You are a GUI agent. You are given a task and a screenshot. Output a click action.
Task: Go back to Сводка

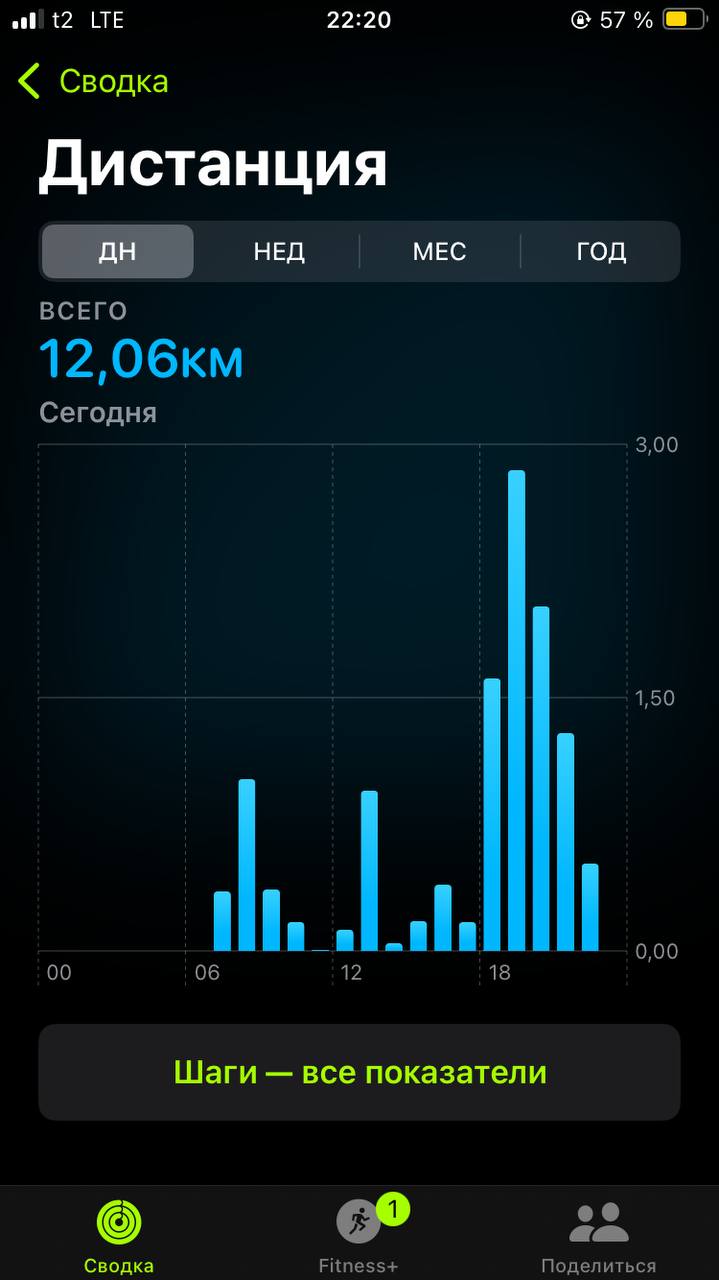point(94,81)
